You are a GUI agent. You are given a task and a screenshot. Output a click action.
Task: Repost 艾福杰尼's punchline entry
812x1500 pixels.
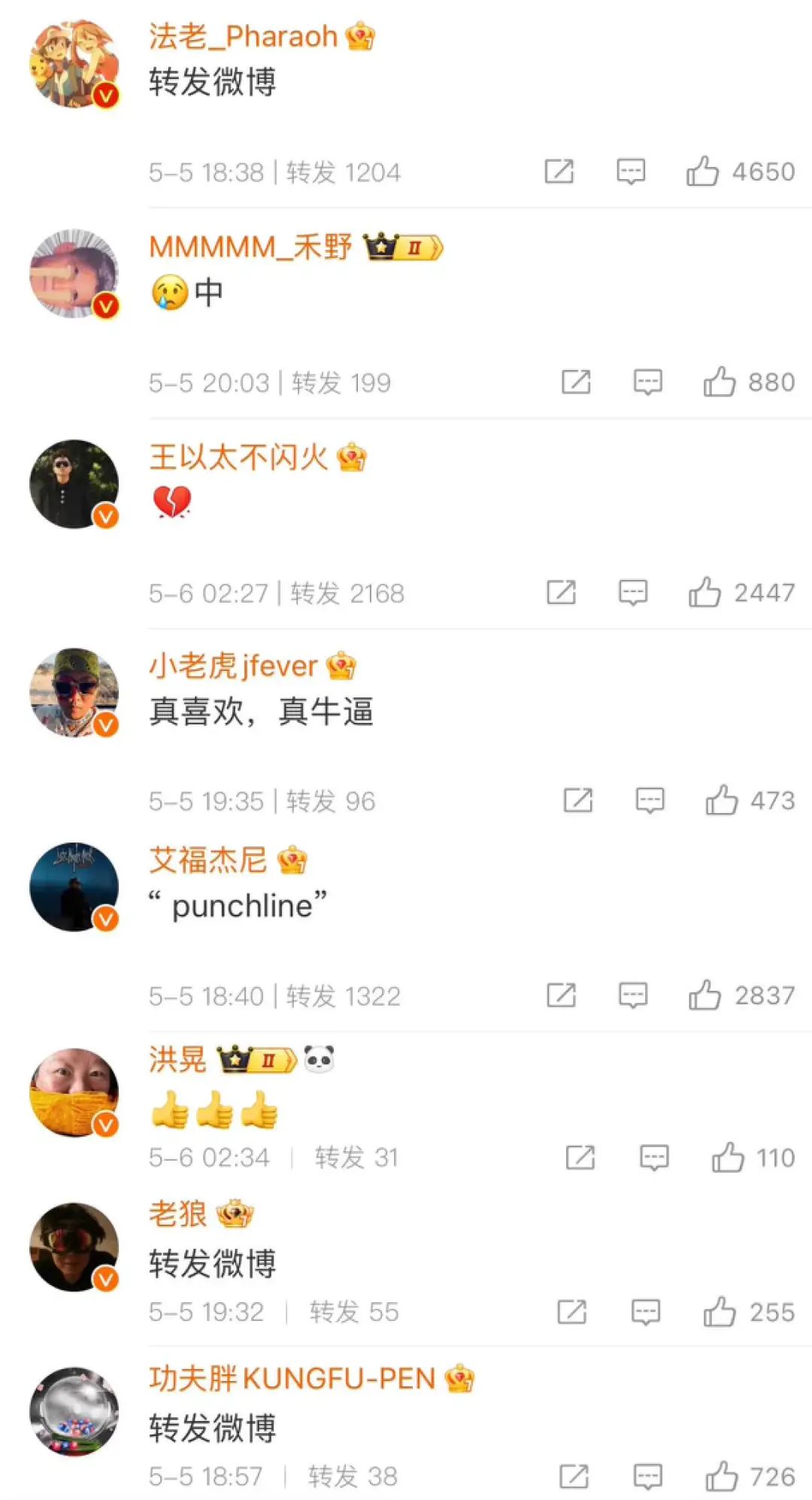tap(561, 995)
